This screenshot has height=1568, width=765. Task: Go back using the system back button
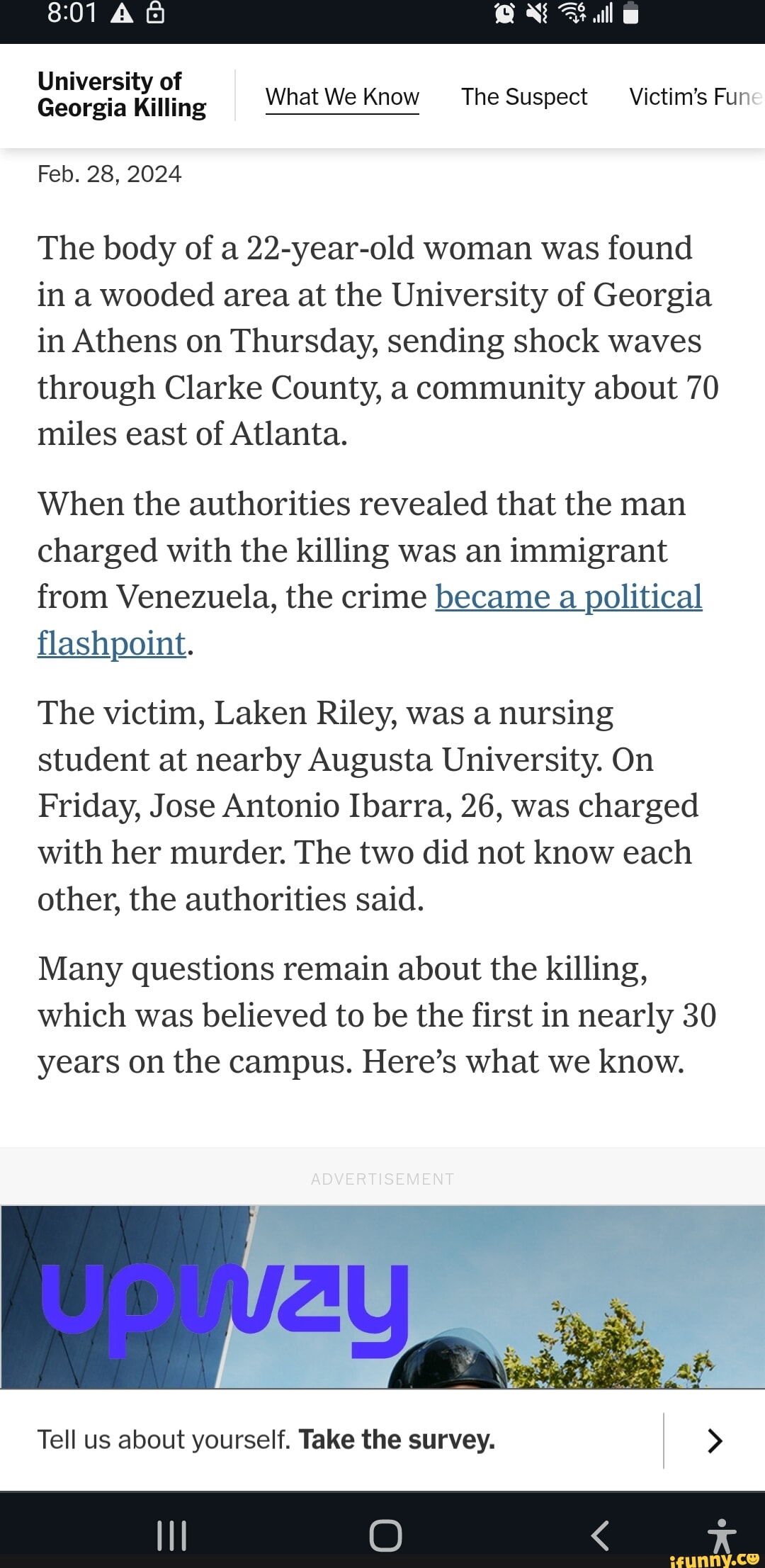(x=600, y=1536)
